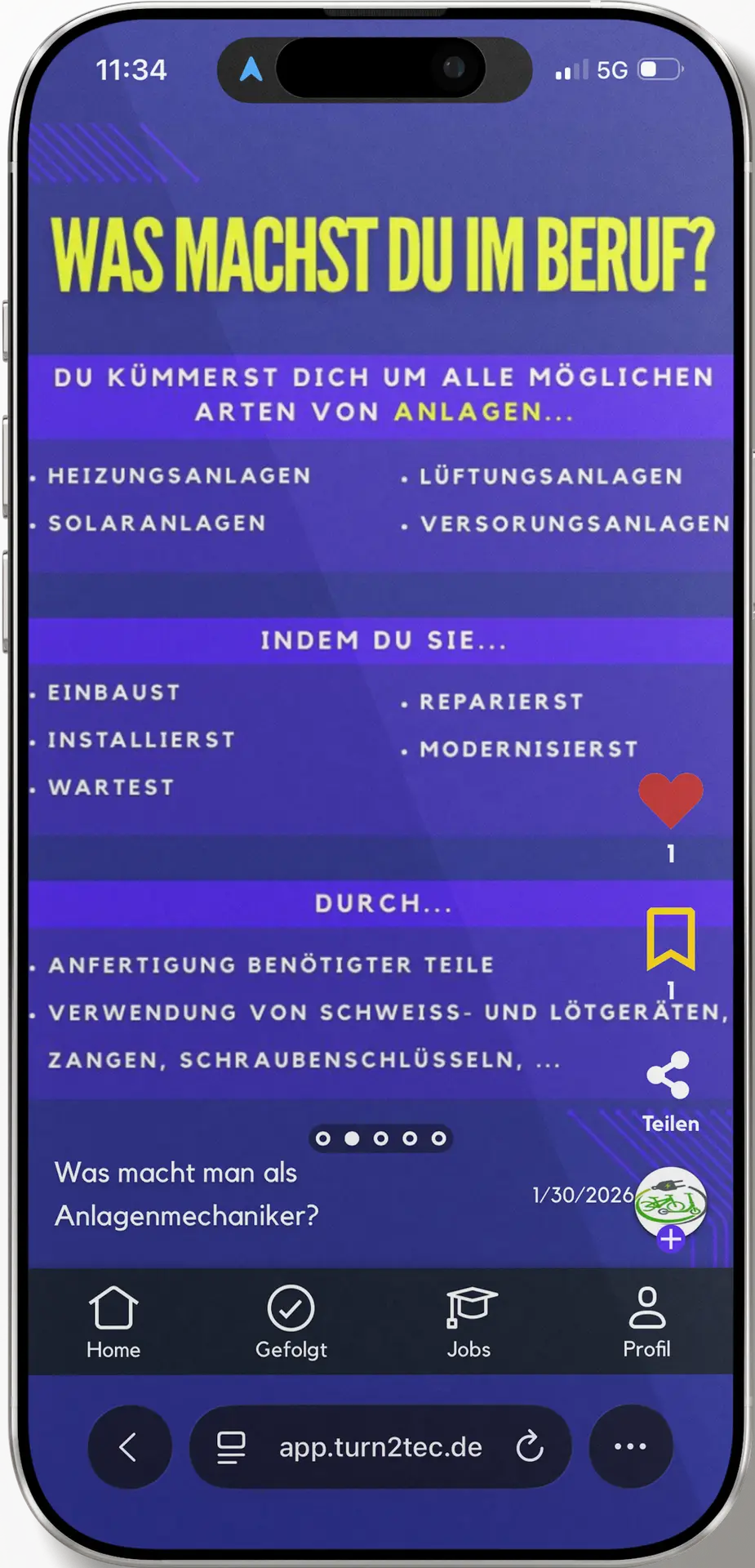Screen dimensions: 755x1568
Task: Switch to the Profil tab
Action: click(x=647, y=1322)
